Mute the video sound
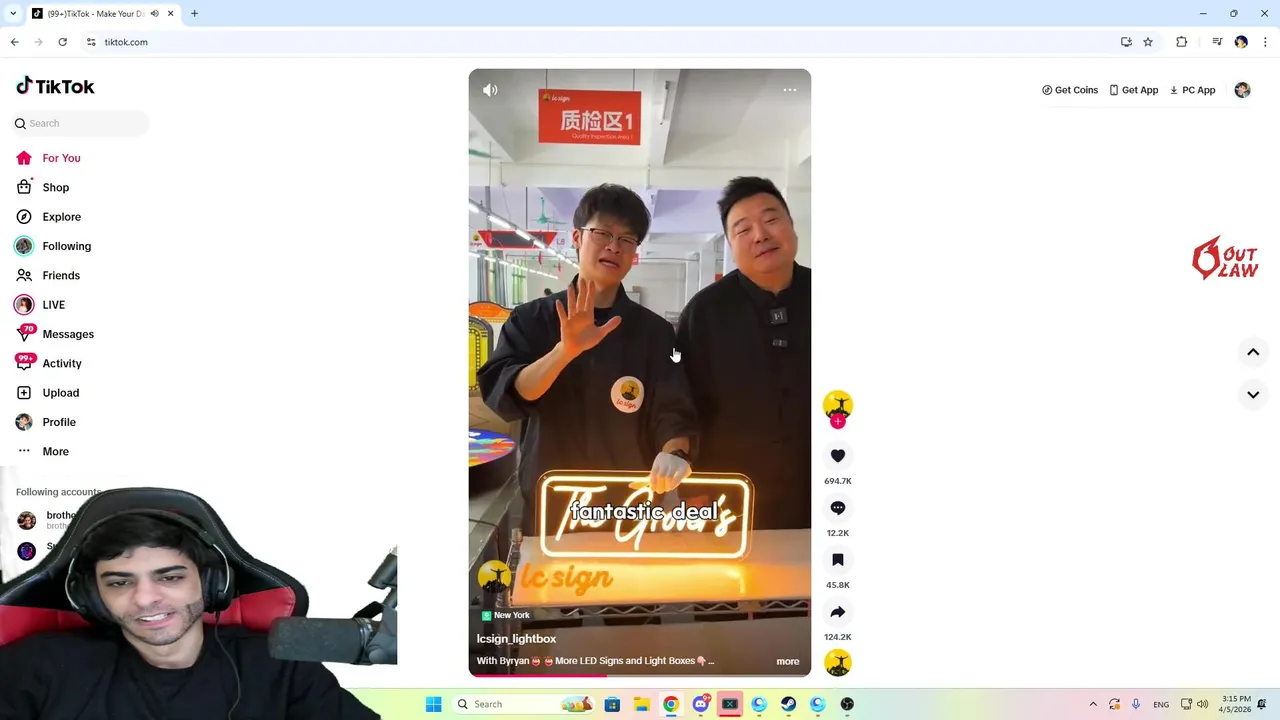This screenshot has height=720, width=1280. pyautogui.click(x=490, y=90)
